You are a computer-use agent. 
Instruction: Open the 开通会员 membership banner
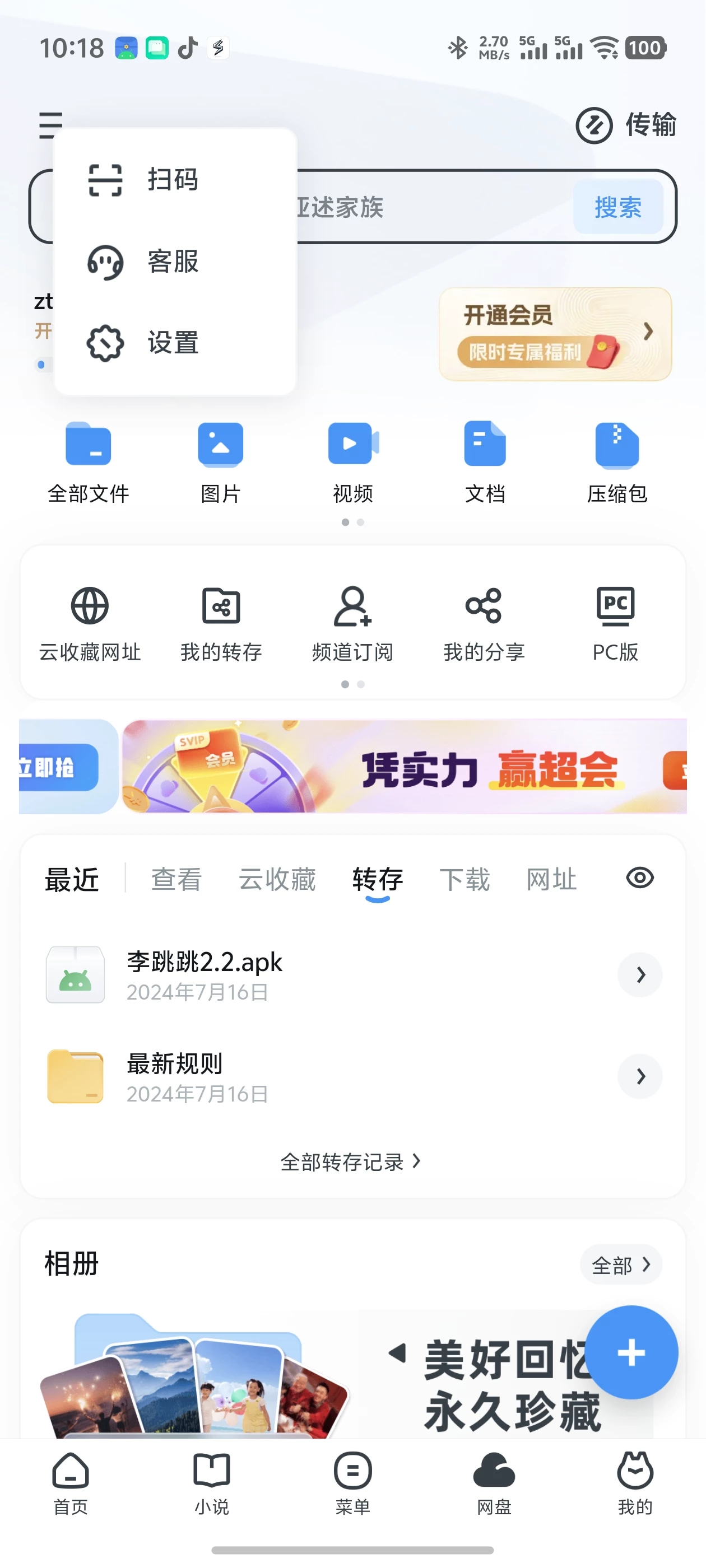[554, 334]
